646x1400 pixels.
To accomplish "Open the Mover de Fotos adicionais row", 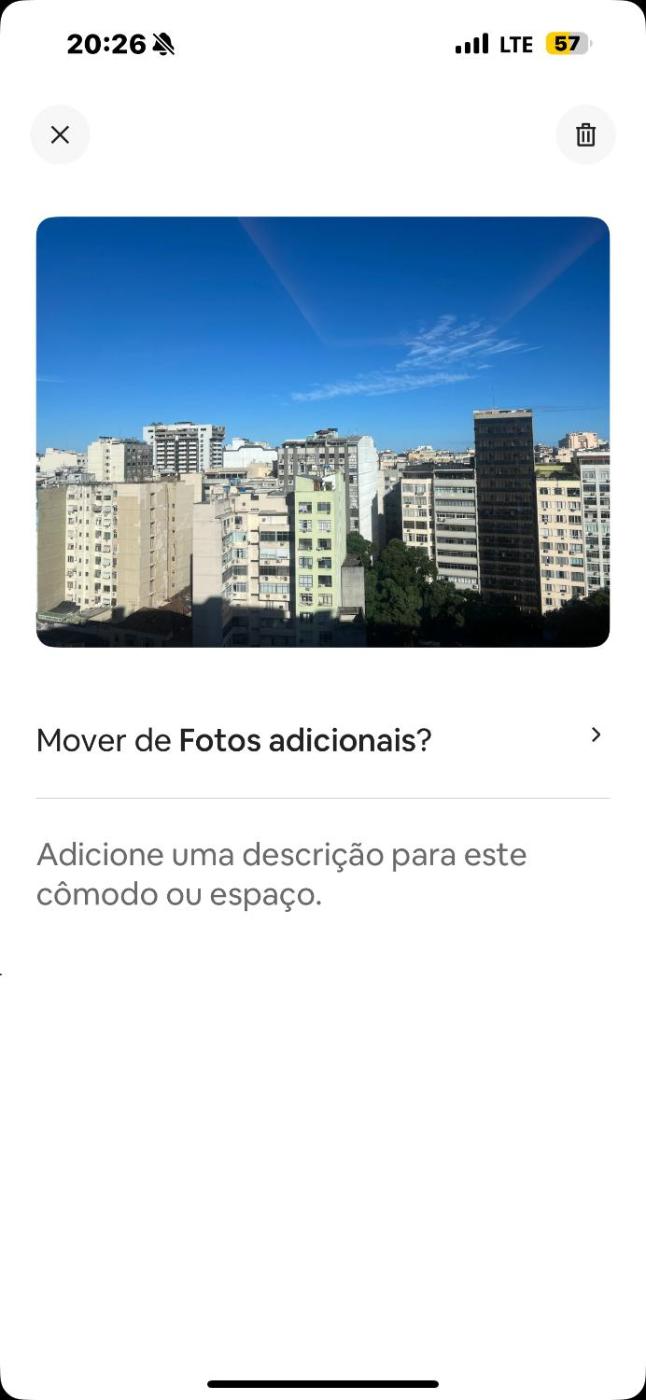I will pos(322,740).
